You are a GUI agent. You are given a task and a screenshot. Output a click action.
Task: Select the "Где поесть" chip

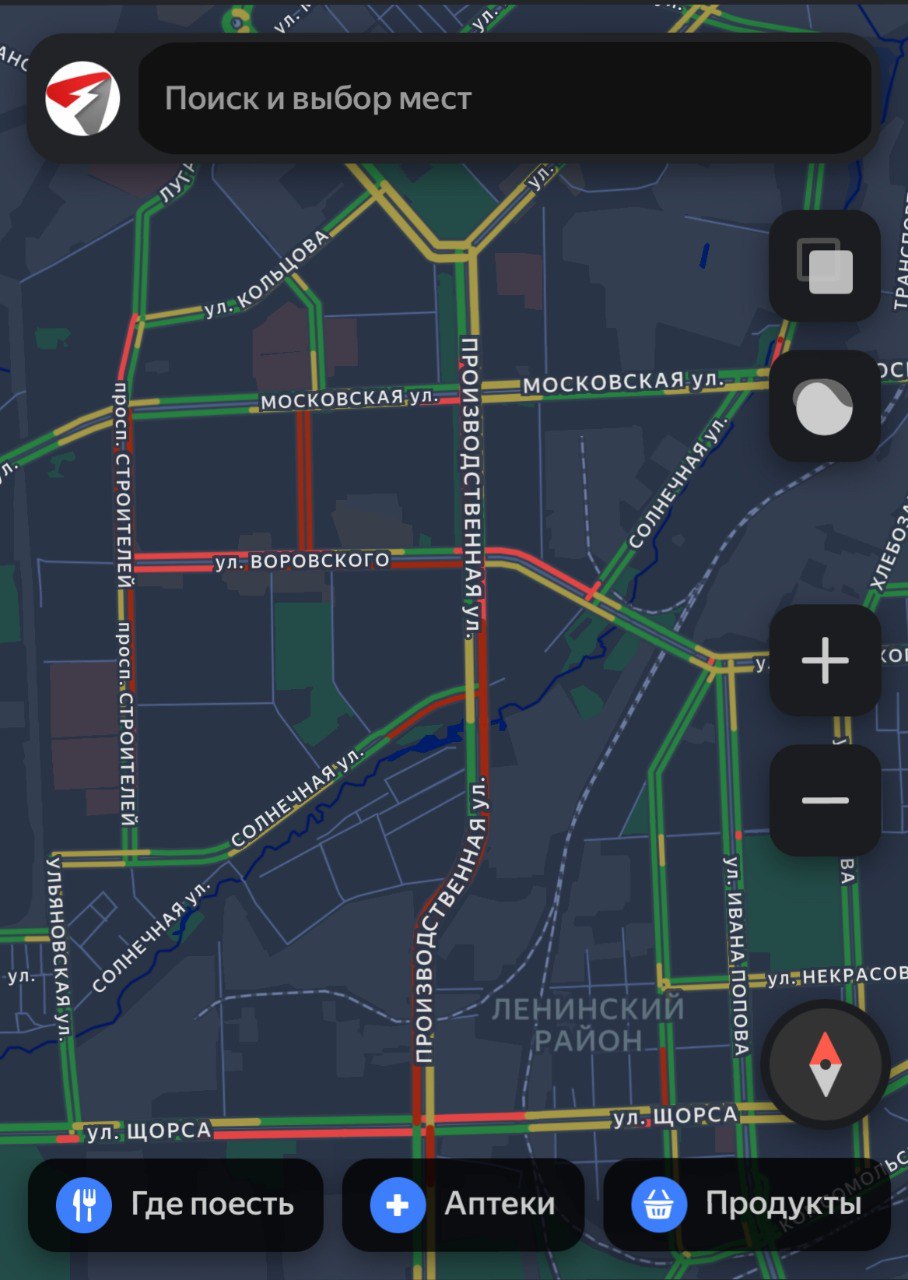tap(176, 1204)
